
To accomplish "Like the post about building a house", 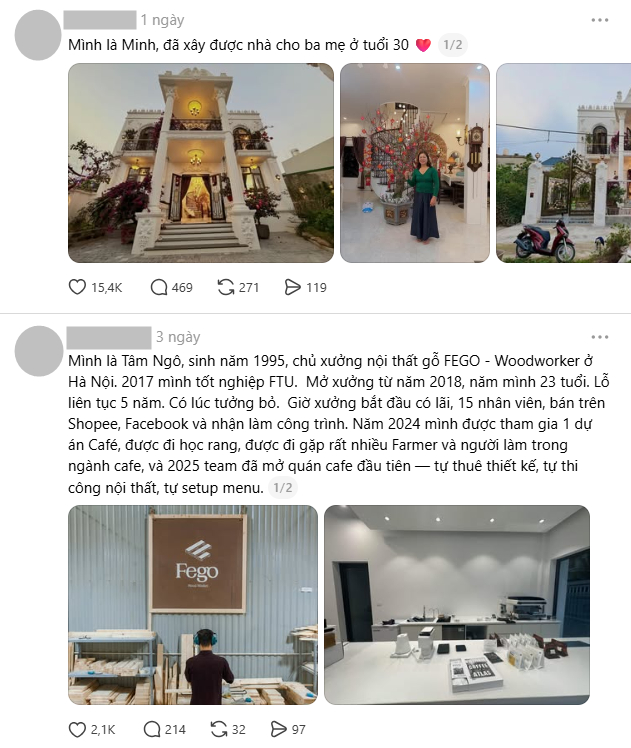I will [78, 287].
